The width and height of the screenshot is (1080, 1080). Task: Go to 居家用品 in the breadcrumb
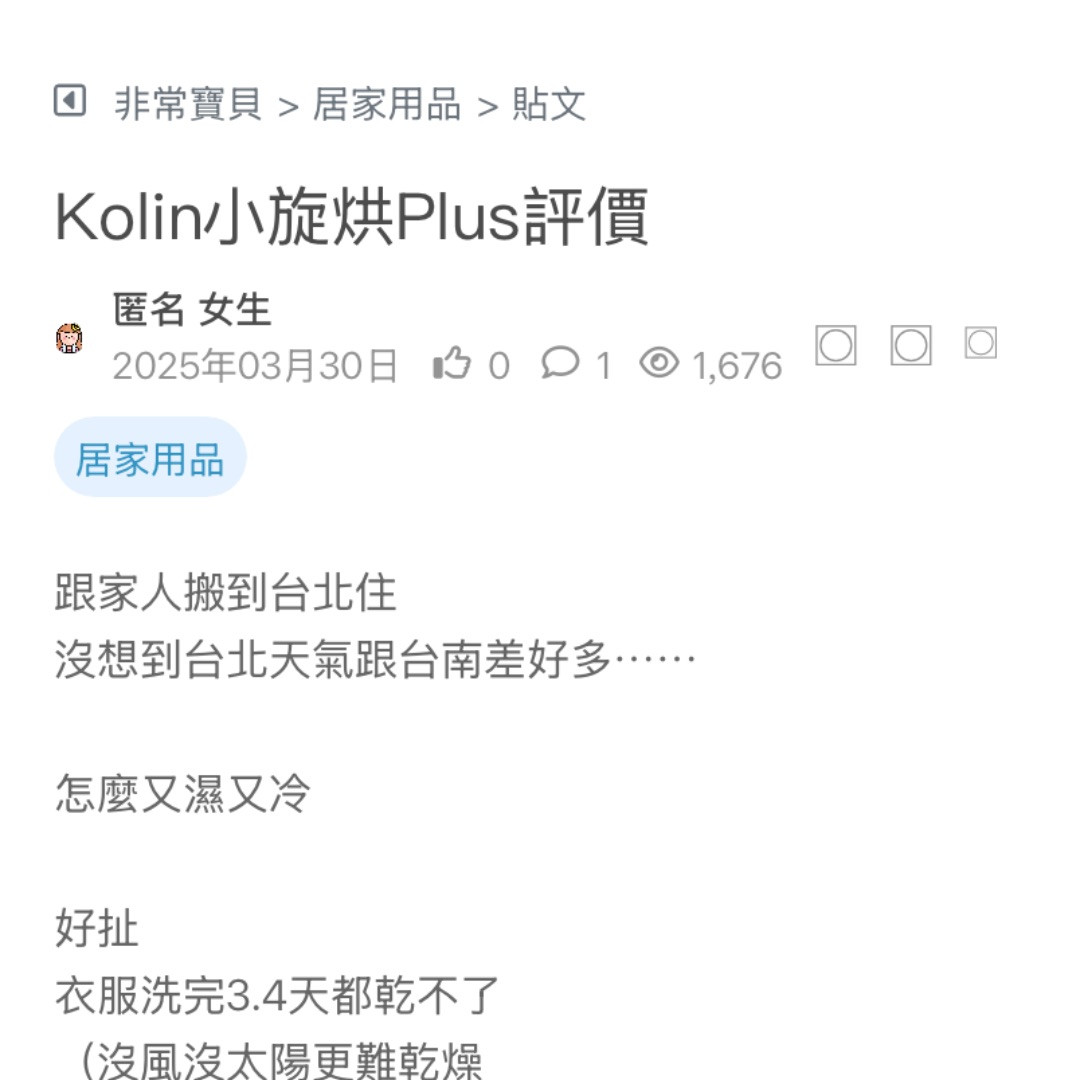pyautogui.click(x=387, y=104)
